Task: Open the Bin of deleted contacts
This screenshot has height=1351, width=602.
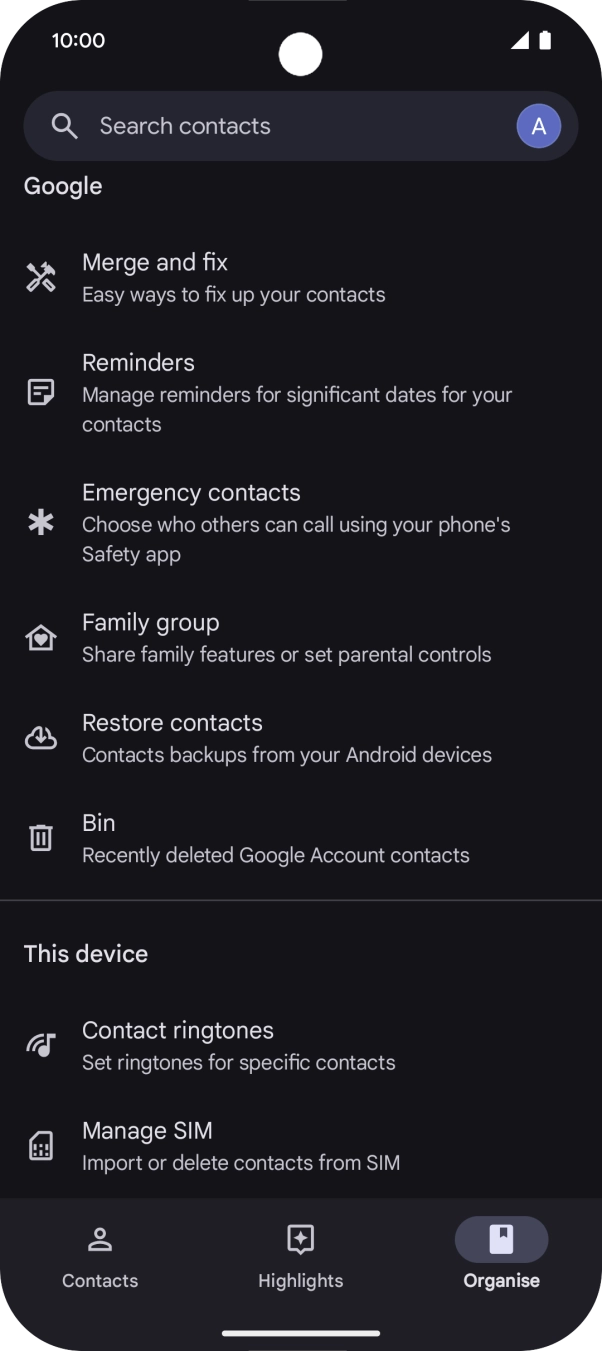Action: [x=300, y=838]
